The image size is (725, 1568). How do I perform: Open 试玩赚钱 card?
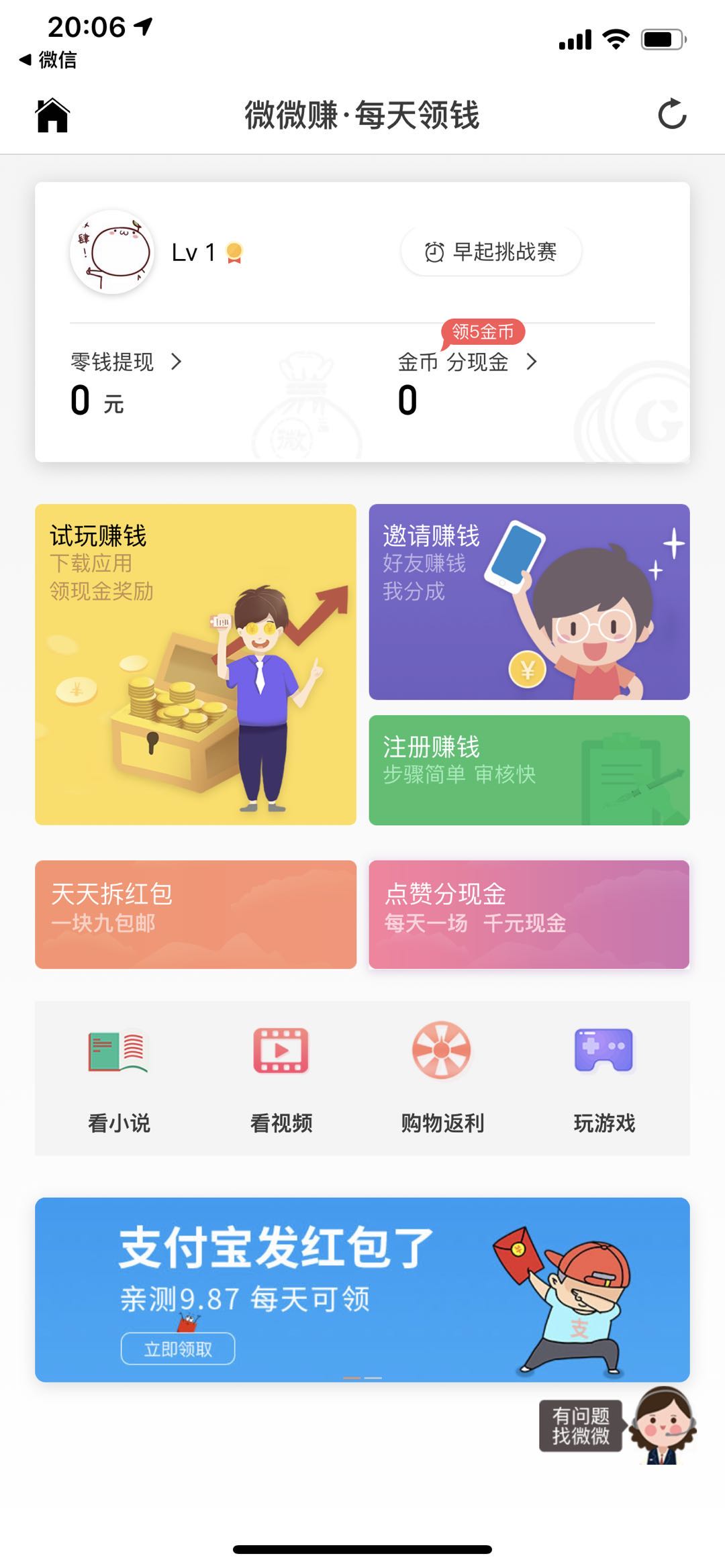[195, 664]
